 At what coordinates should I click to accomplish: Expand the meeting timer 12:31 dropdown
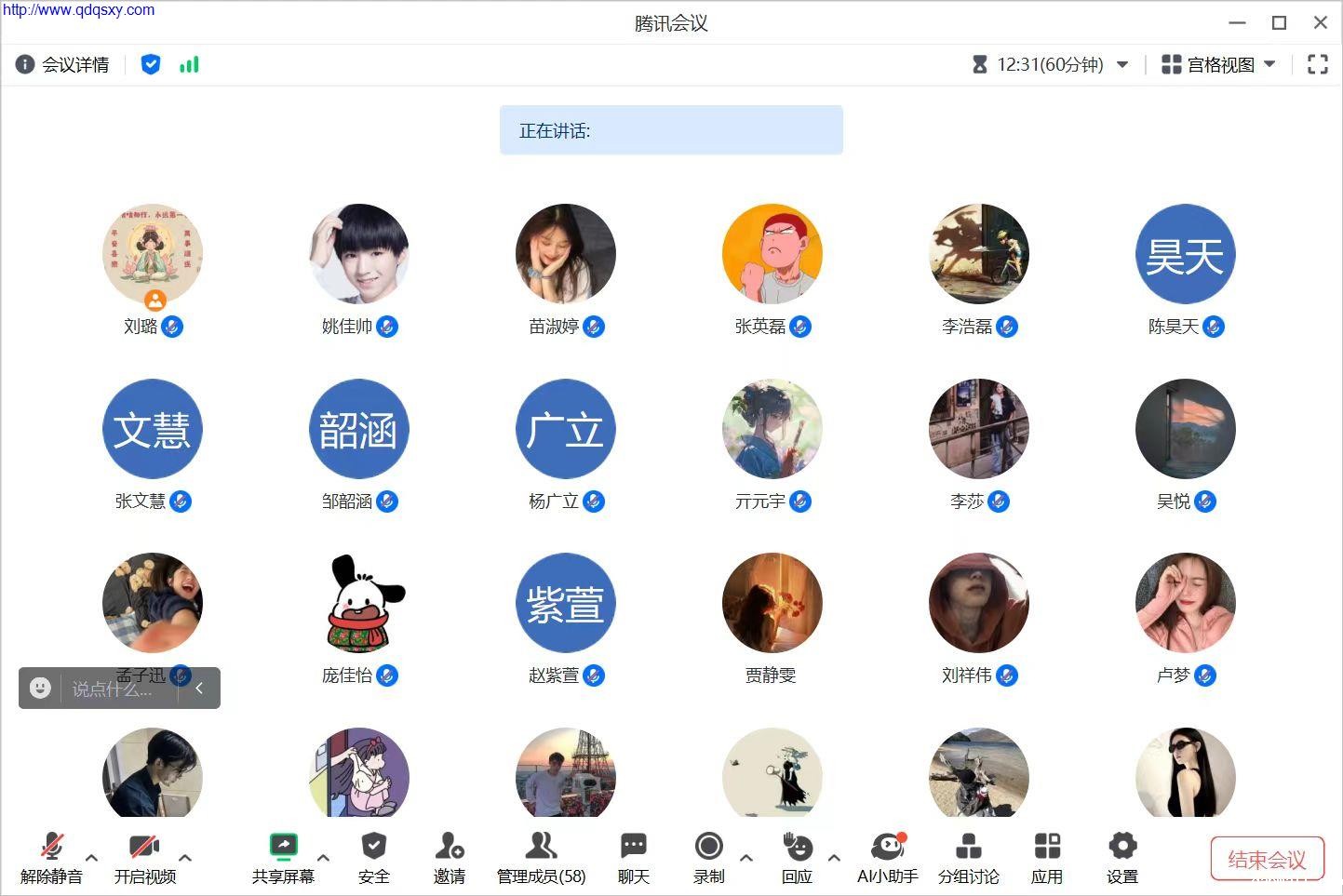click(1122, 64)
